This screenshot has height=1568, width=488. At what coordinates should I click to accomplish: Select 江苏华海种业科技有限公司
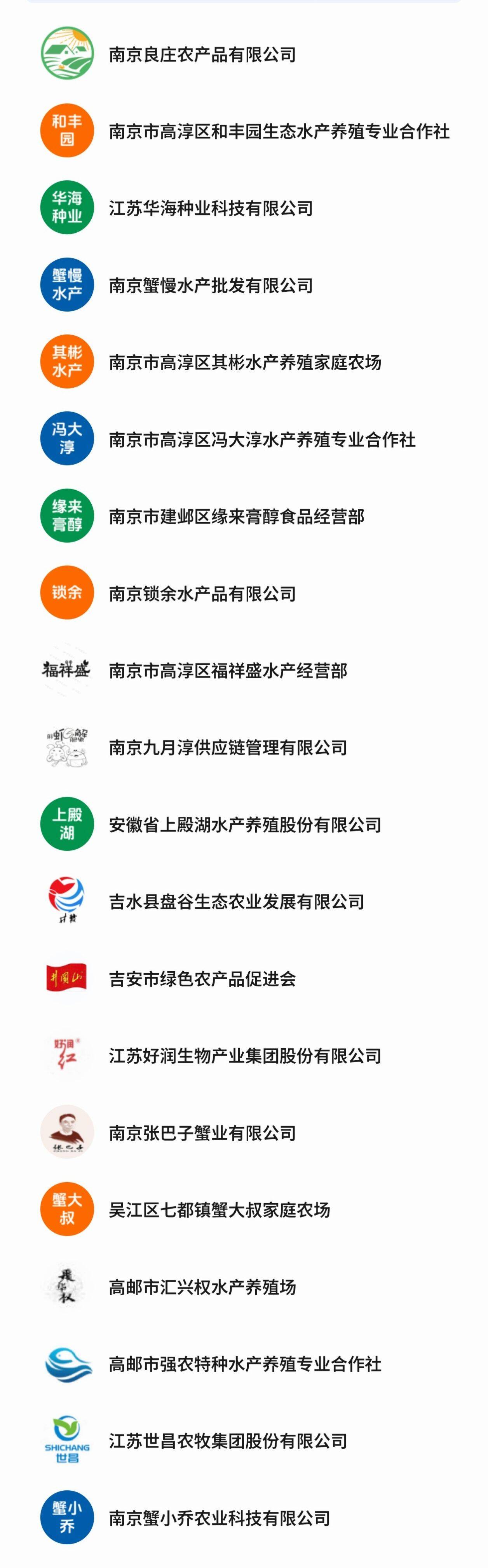point(211,208)
